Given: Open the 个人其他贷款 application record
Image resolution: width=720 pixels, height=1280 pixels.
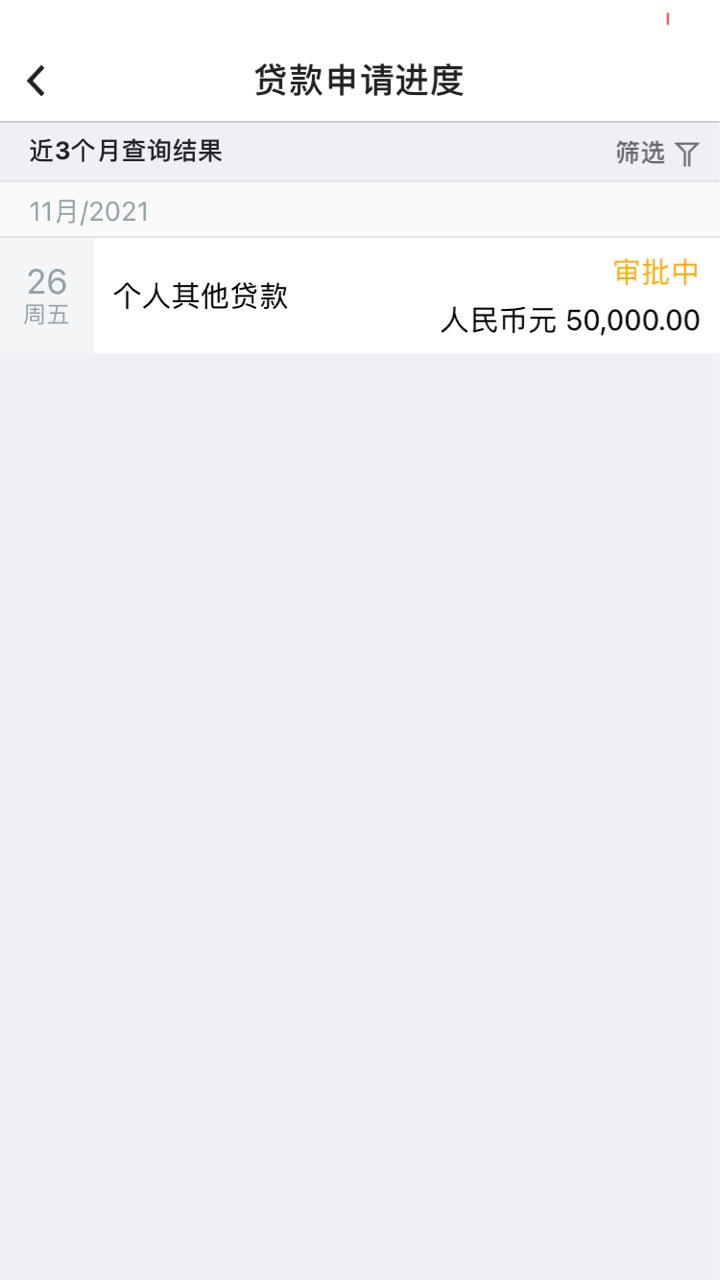Looking at the screenshot, I should coord(360,295).
